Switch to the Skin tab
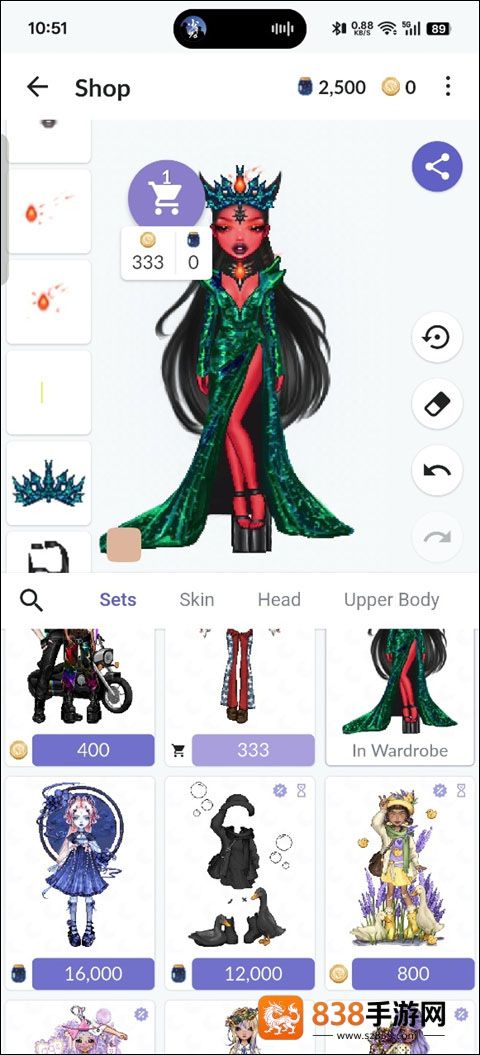The image size is (480, 1055). point(197,599)
